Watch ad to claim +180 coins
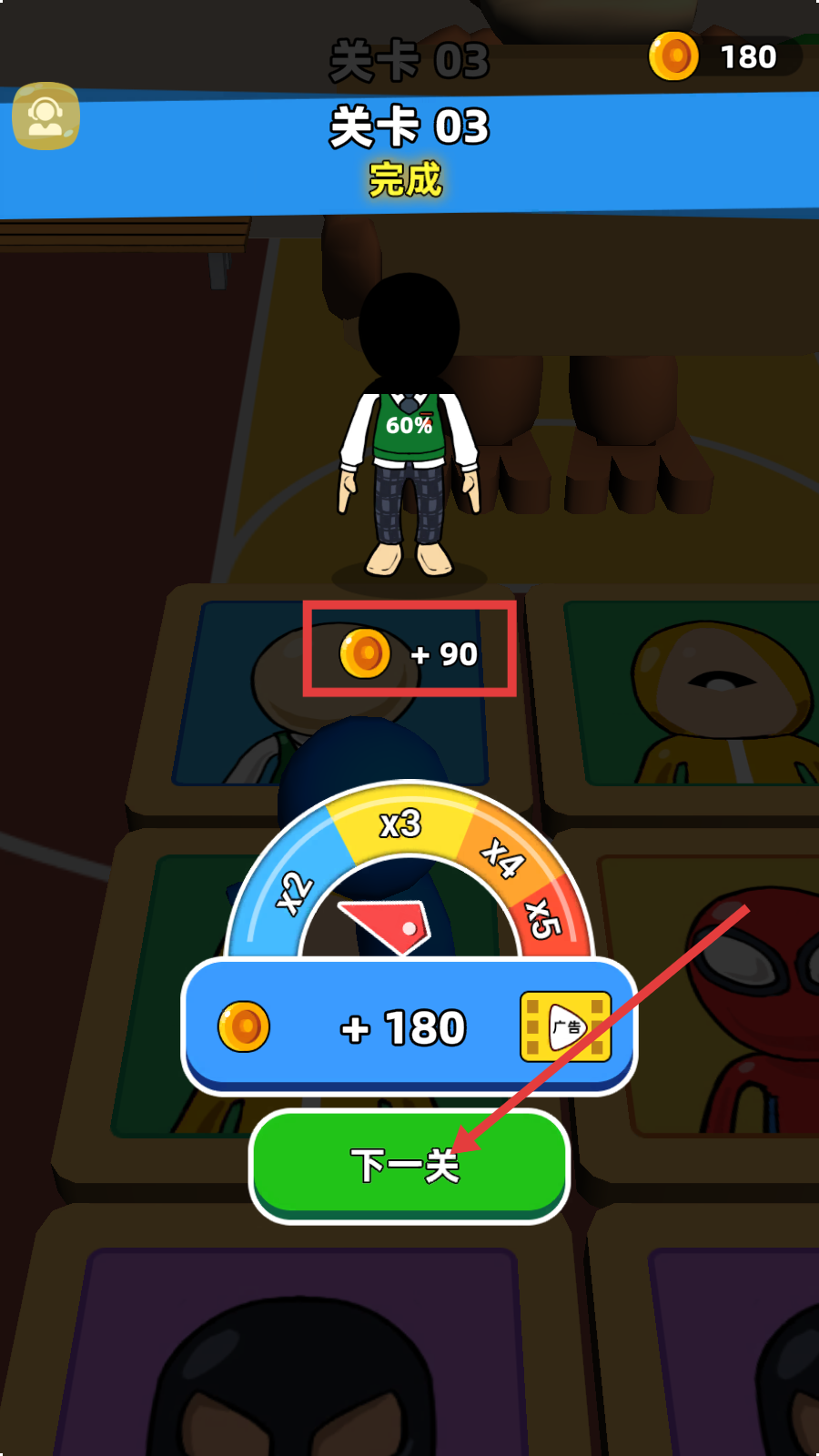 409,1027
